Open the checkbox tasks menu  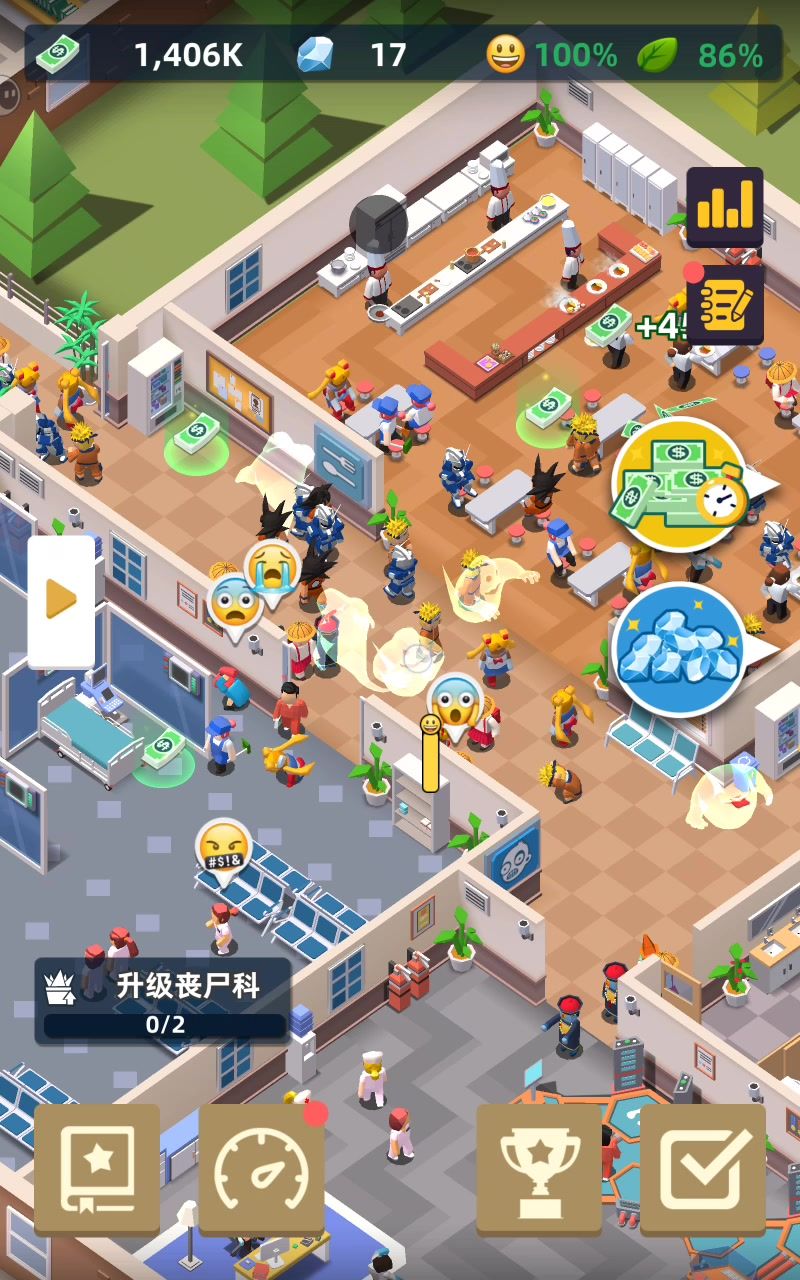[703, 1169]
